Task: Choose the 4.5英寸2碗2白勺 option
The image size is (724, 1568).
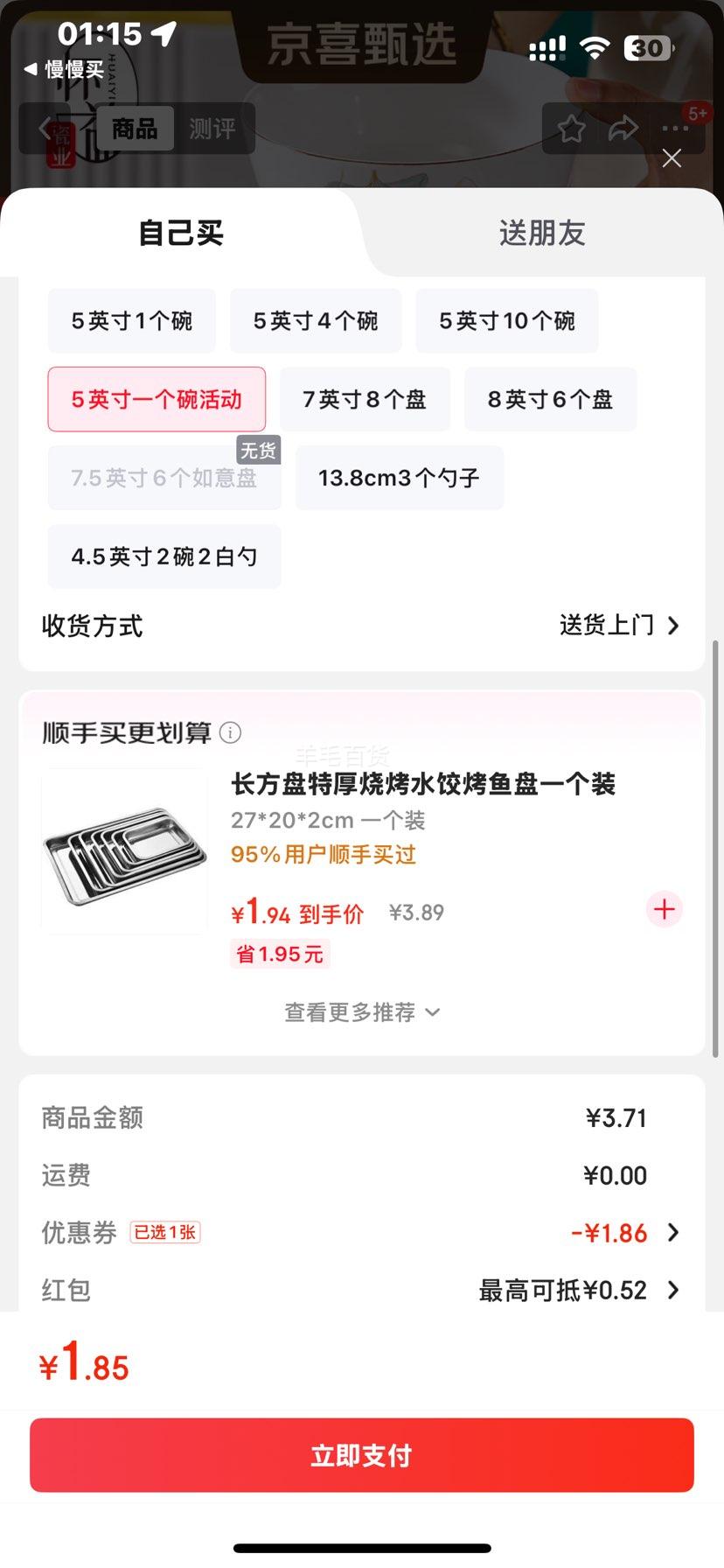Action: 164,557
